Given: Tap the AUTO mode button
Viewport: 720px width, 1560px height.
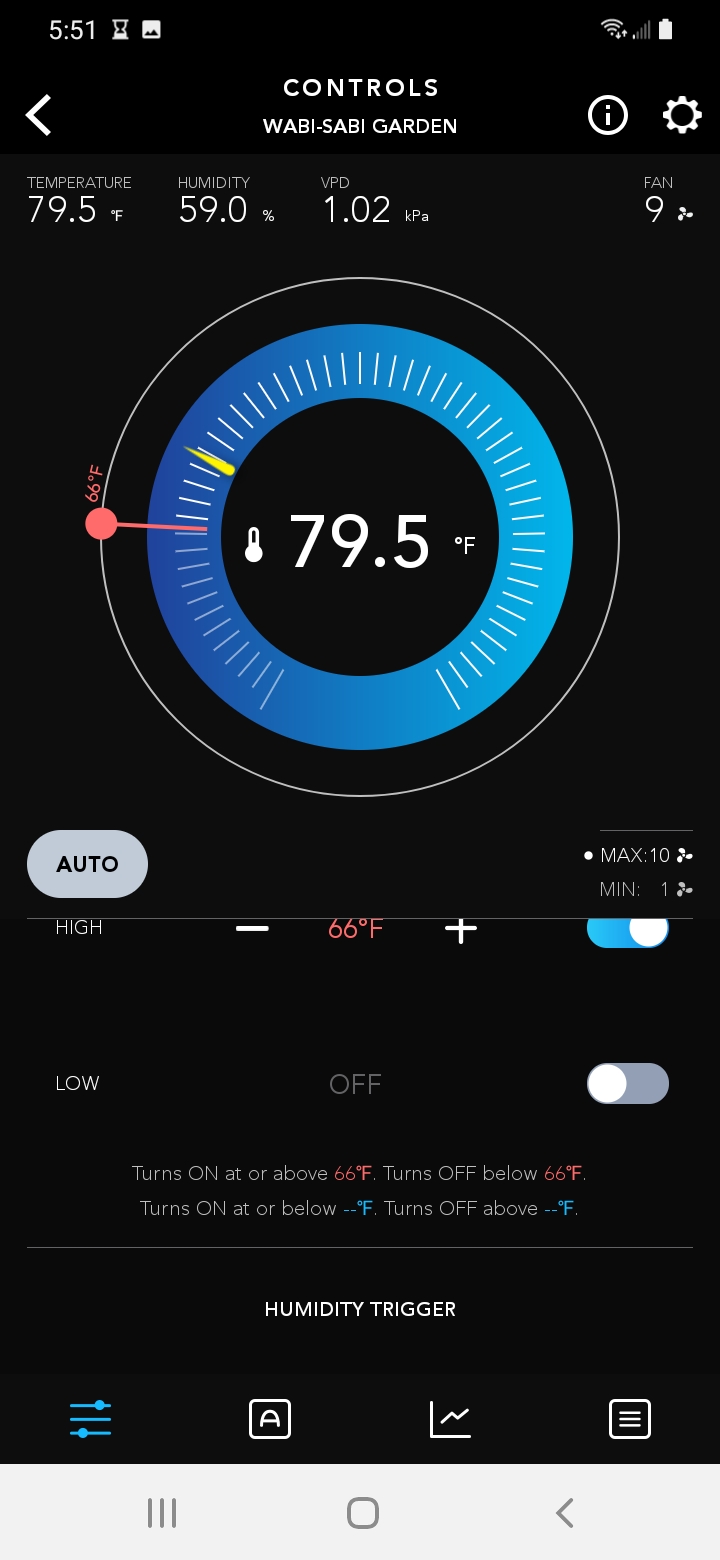Looking at the screenshot, I should pos(87,864).
